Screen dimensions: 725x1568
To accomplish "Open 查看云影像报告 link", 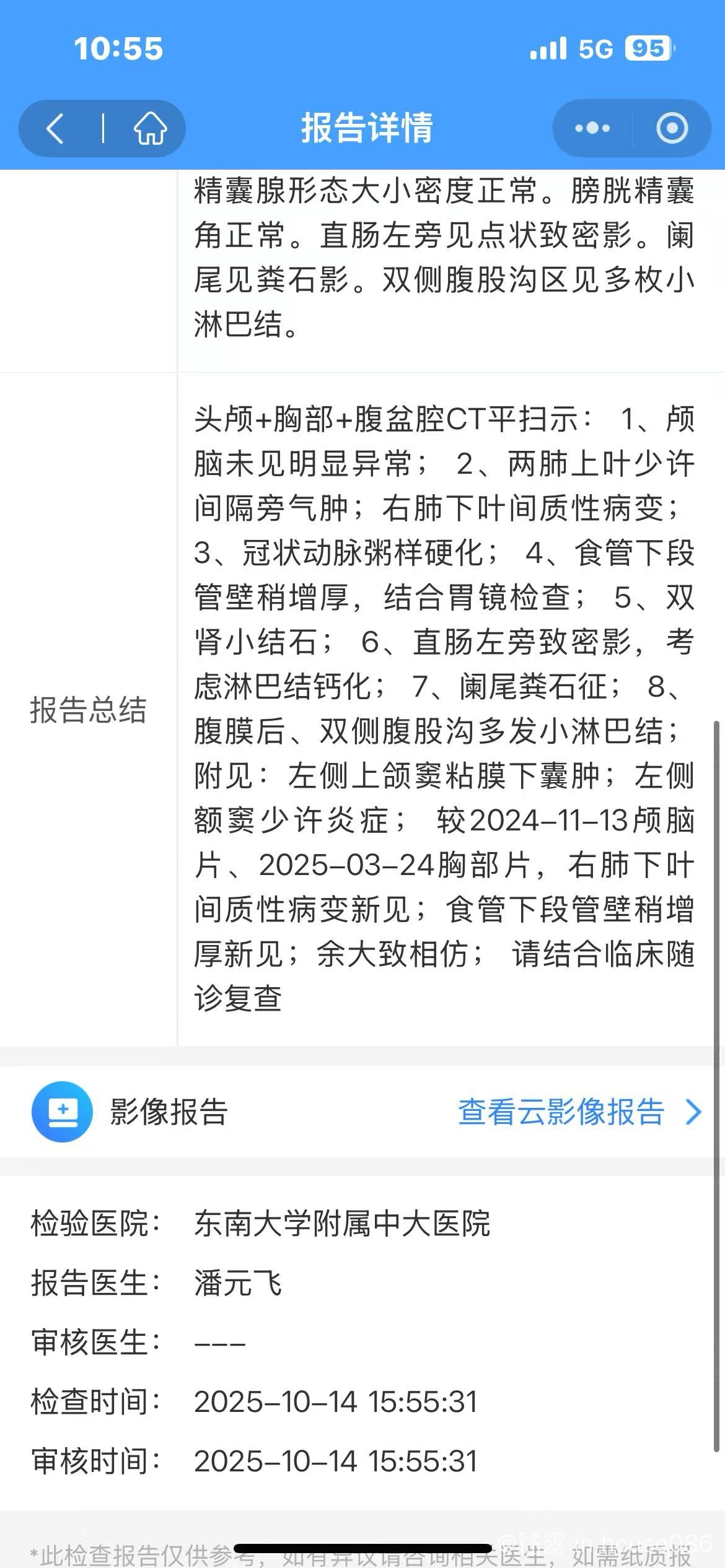I will (579, 1112).
